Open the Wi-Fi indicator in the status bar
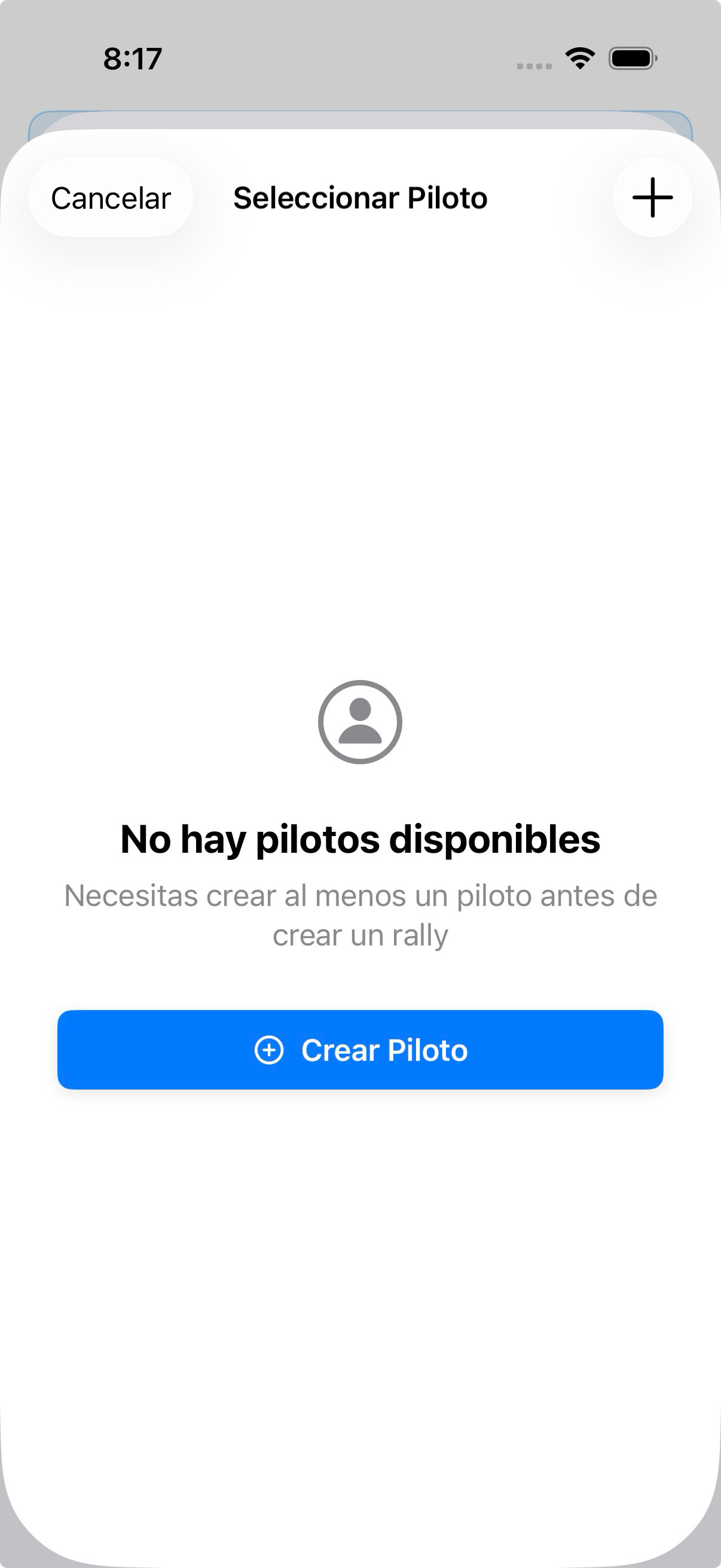 (x=579, y=58)
